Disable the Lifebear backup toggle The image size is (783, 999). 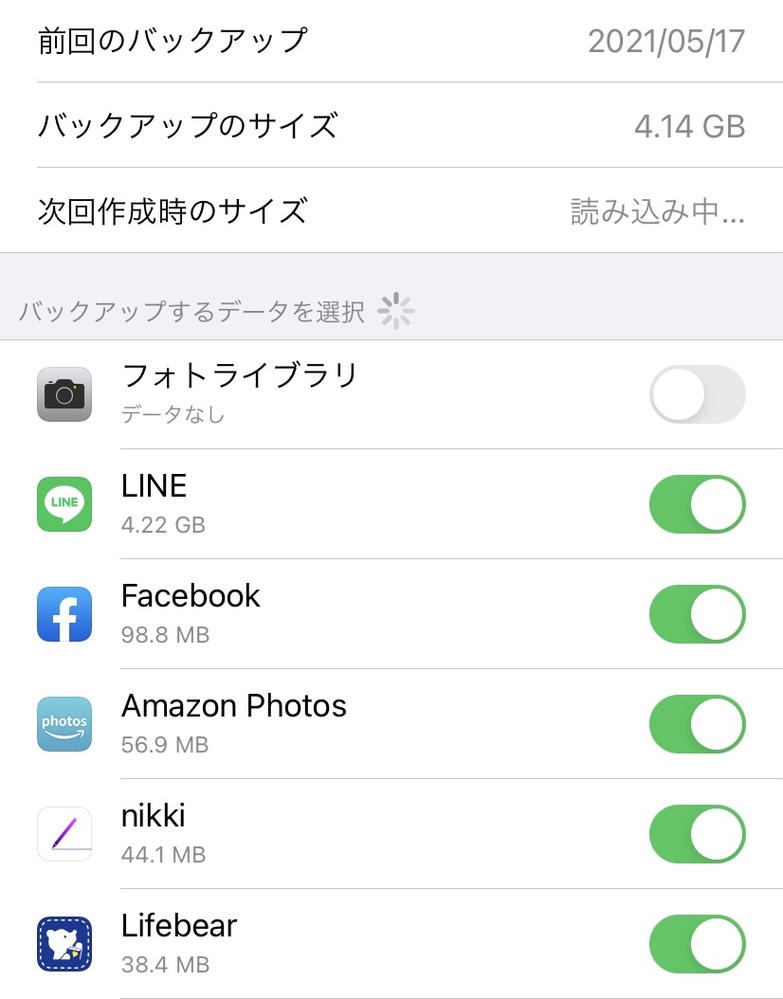point(697,944)
